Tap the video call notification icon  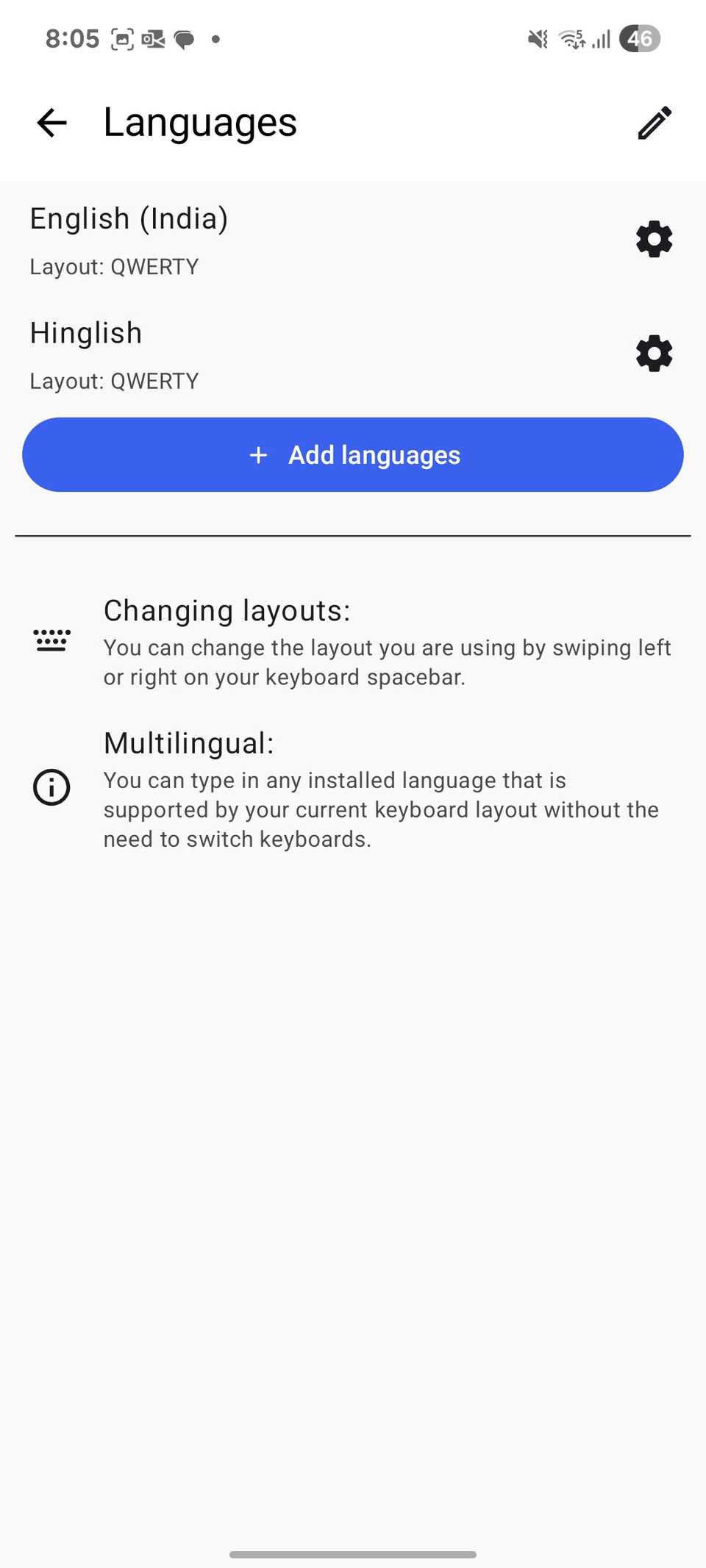[154, 39]
